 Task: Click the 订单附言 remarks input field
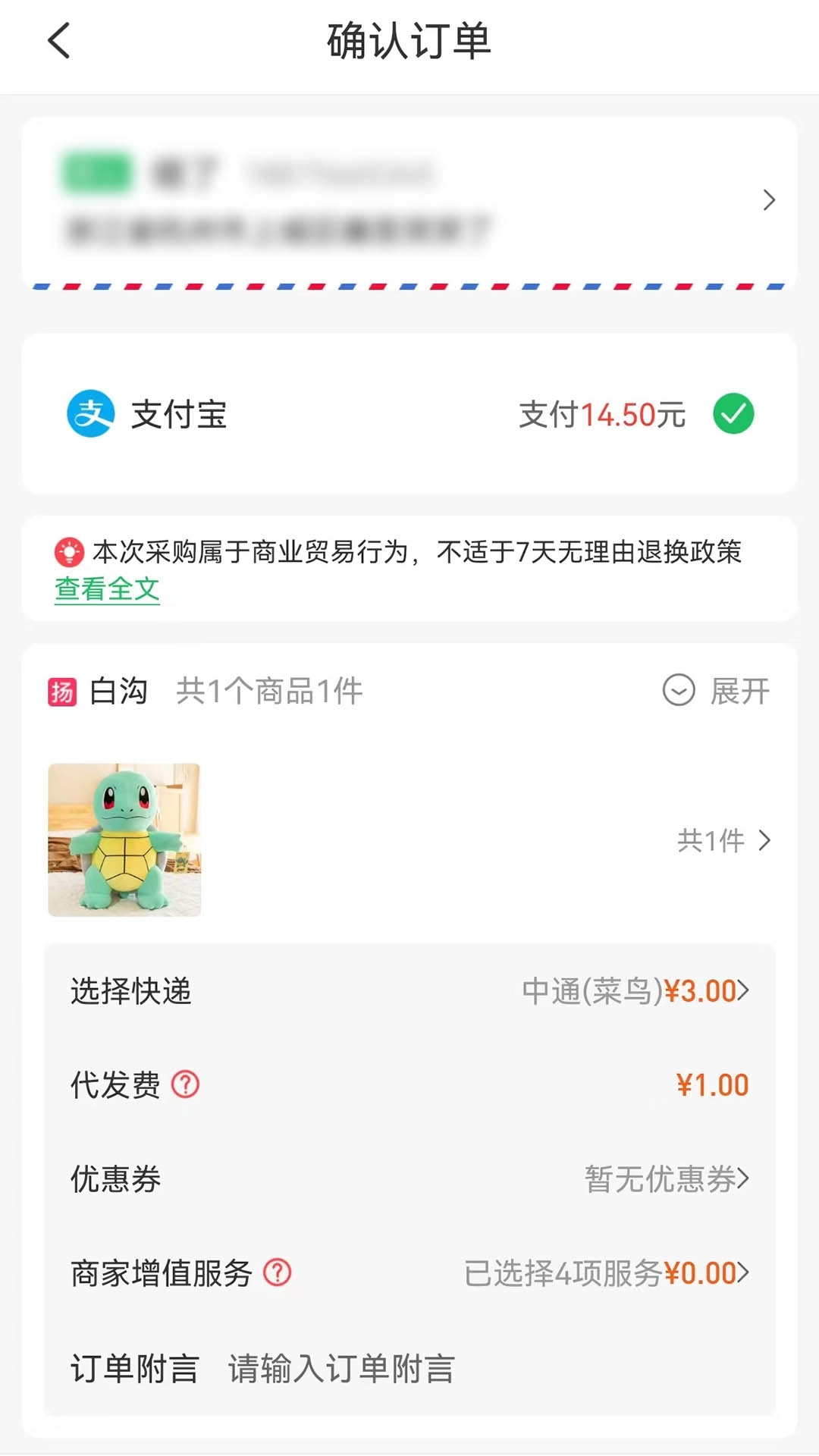pyautogui.click(x=341, y=1368)
